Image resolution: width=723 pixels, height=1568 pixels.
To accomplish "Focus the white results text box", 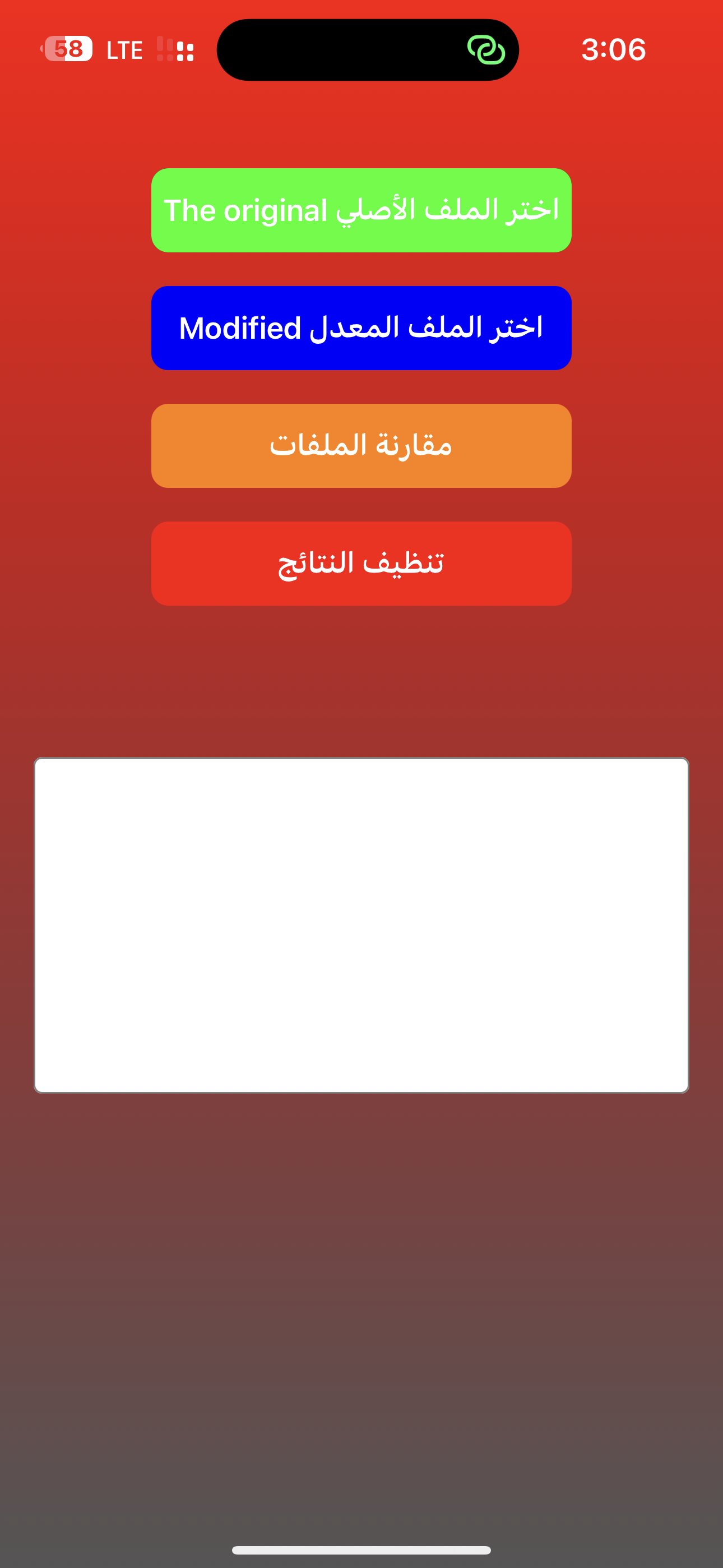I will tap(361, 925).
